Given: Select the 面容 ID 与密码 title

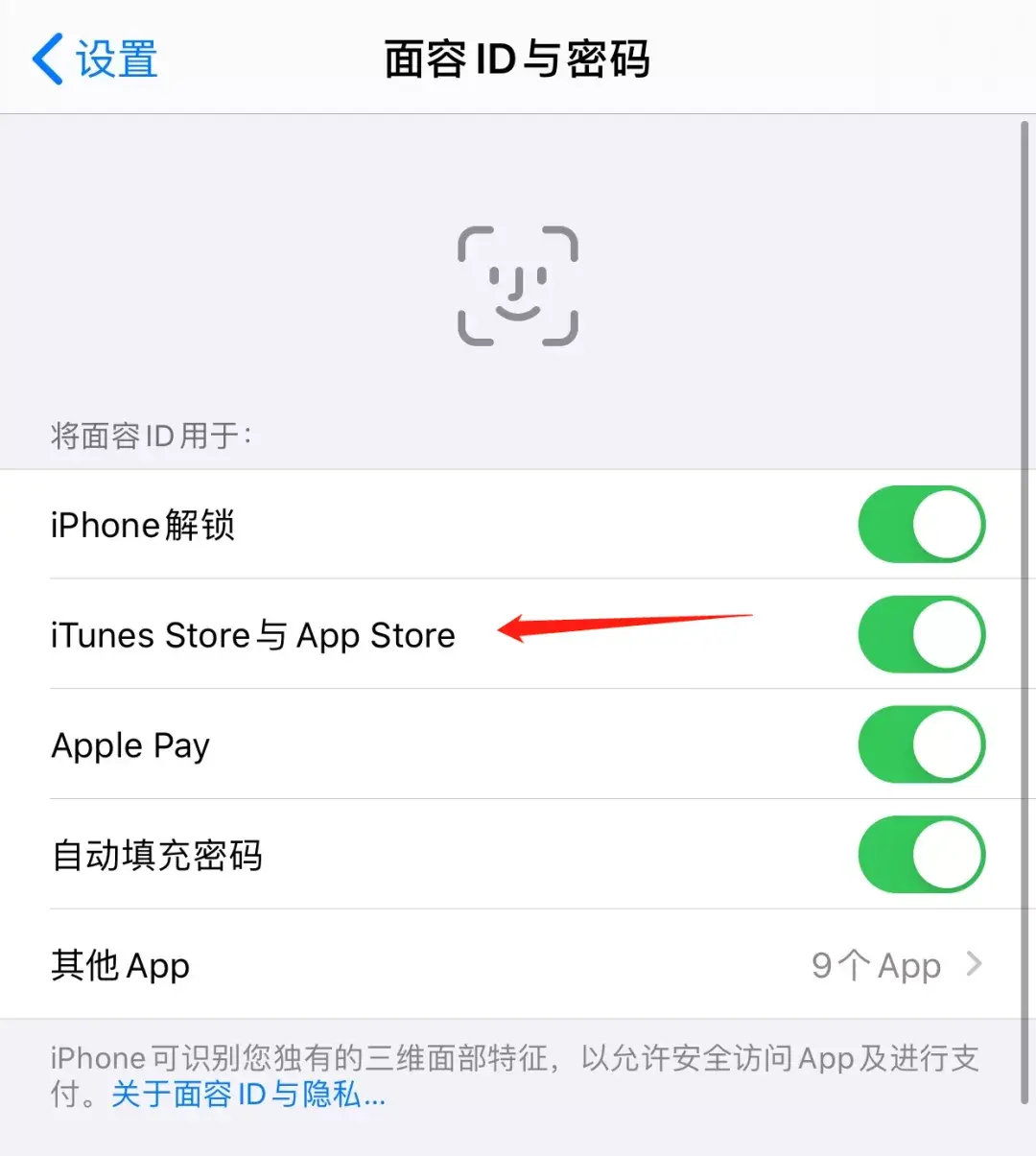Looking at the screenshot, I should [x=518, y=58].
